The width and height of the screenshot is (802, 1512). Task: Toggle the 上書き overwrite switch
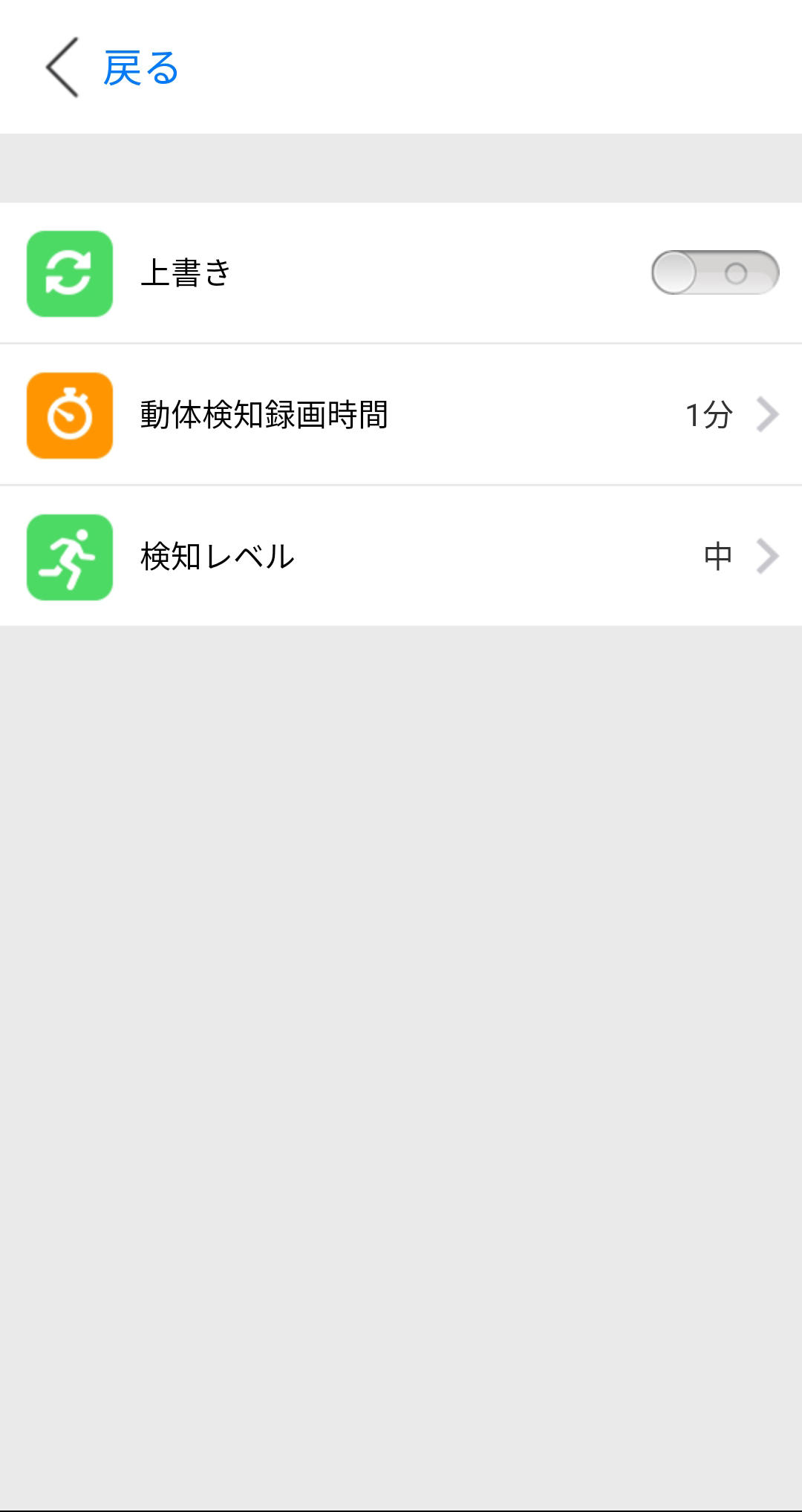coord(714,272)
